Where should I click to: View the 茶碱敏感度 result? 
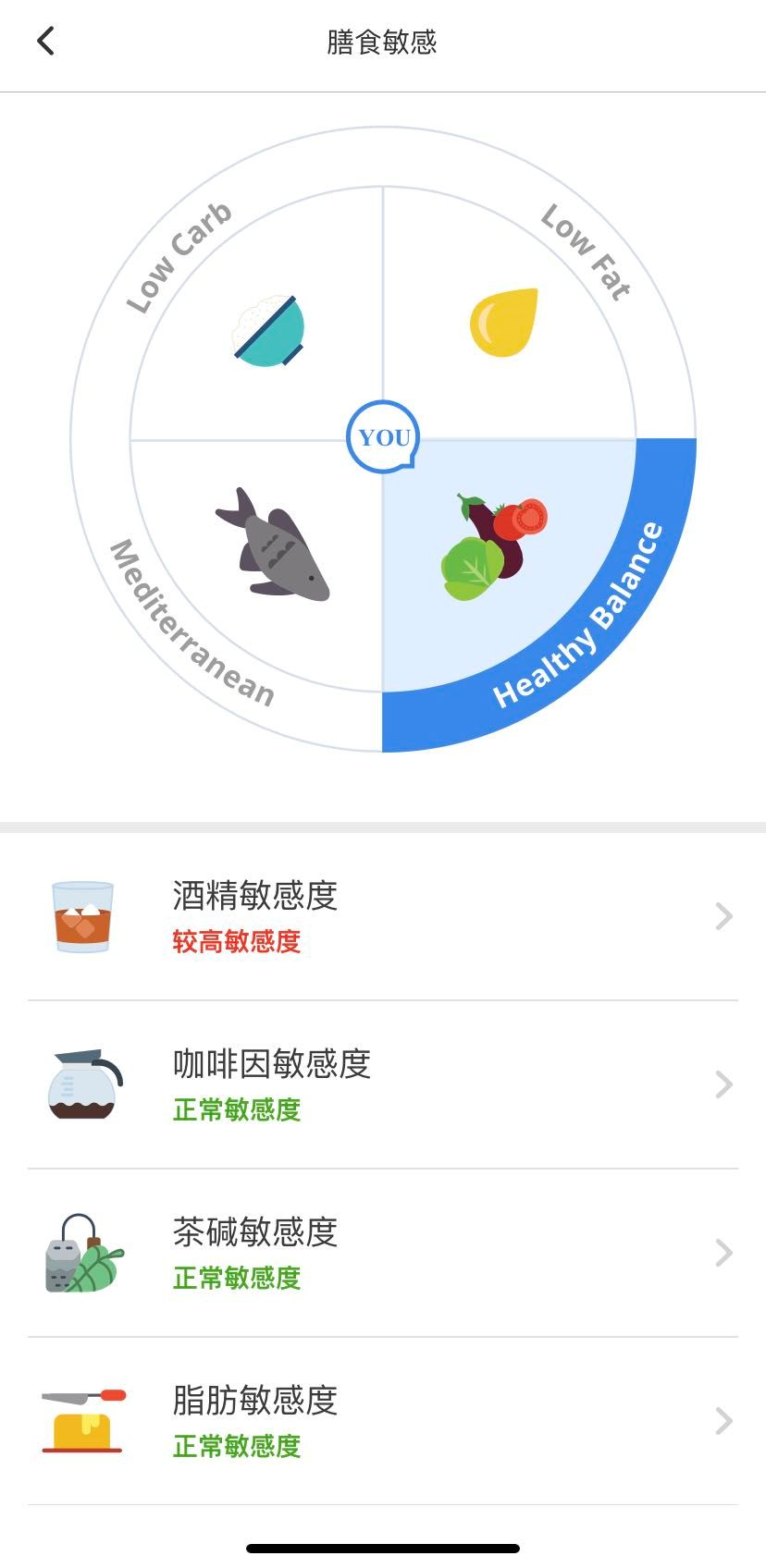(x=383, y=1253)
